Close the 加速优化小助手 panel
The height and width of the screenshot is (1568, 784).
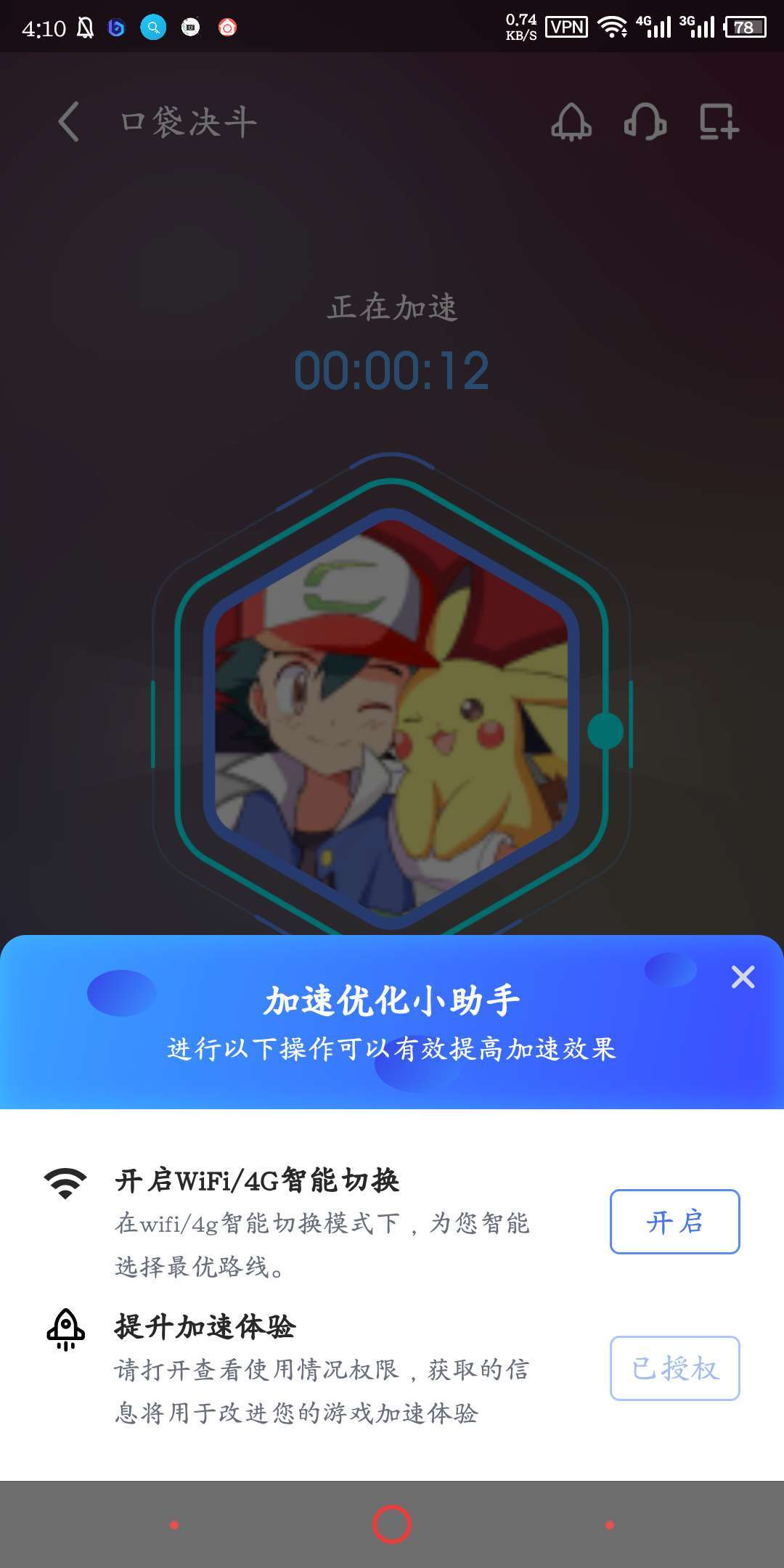(x=743, y=977)
